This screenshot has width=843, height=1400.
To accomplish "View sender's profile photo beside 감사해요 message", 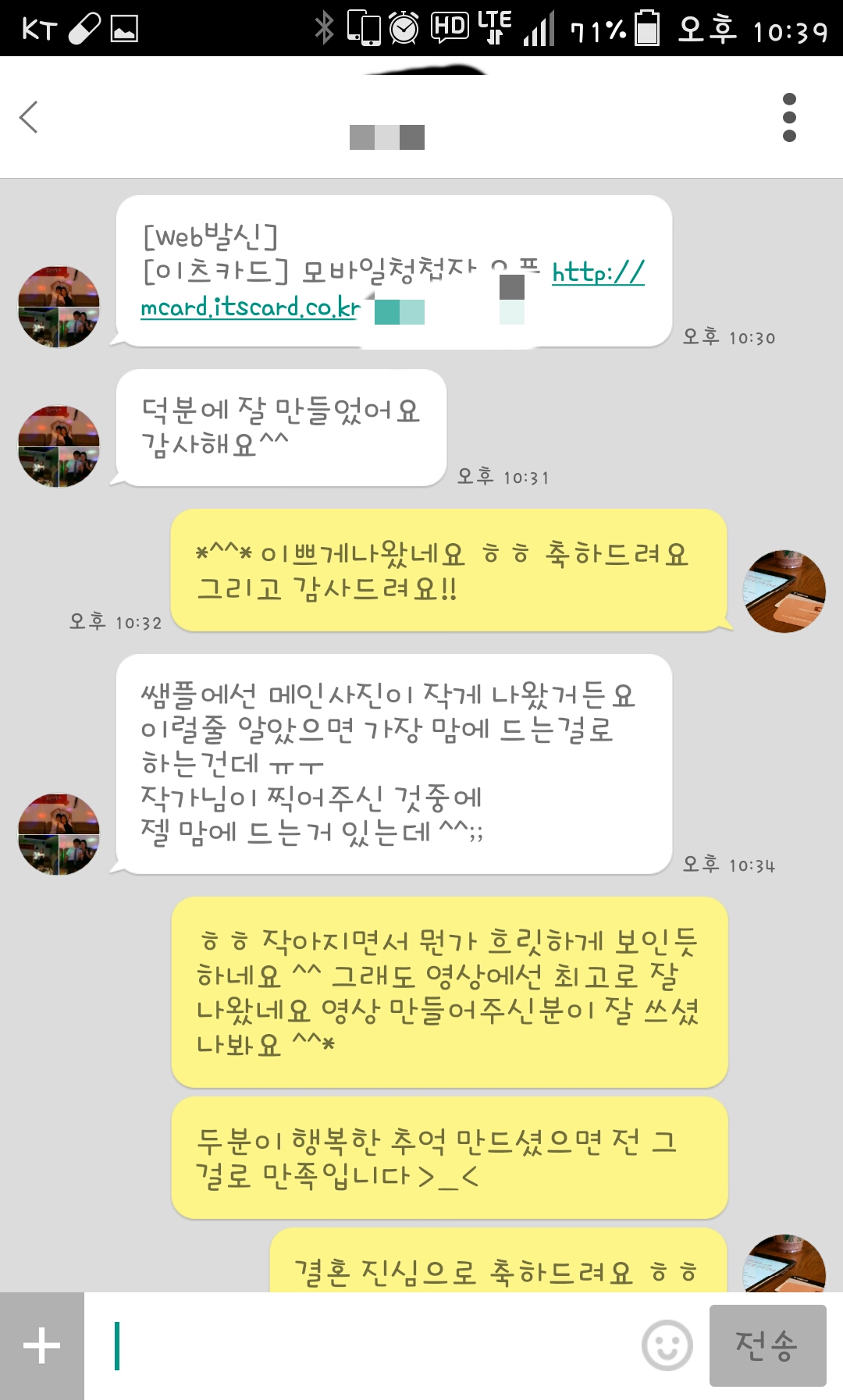I will tap(59, 446).
